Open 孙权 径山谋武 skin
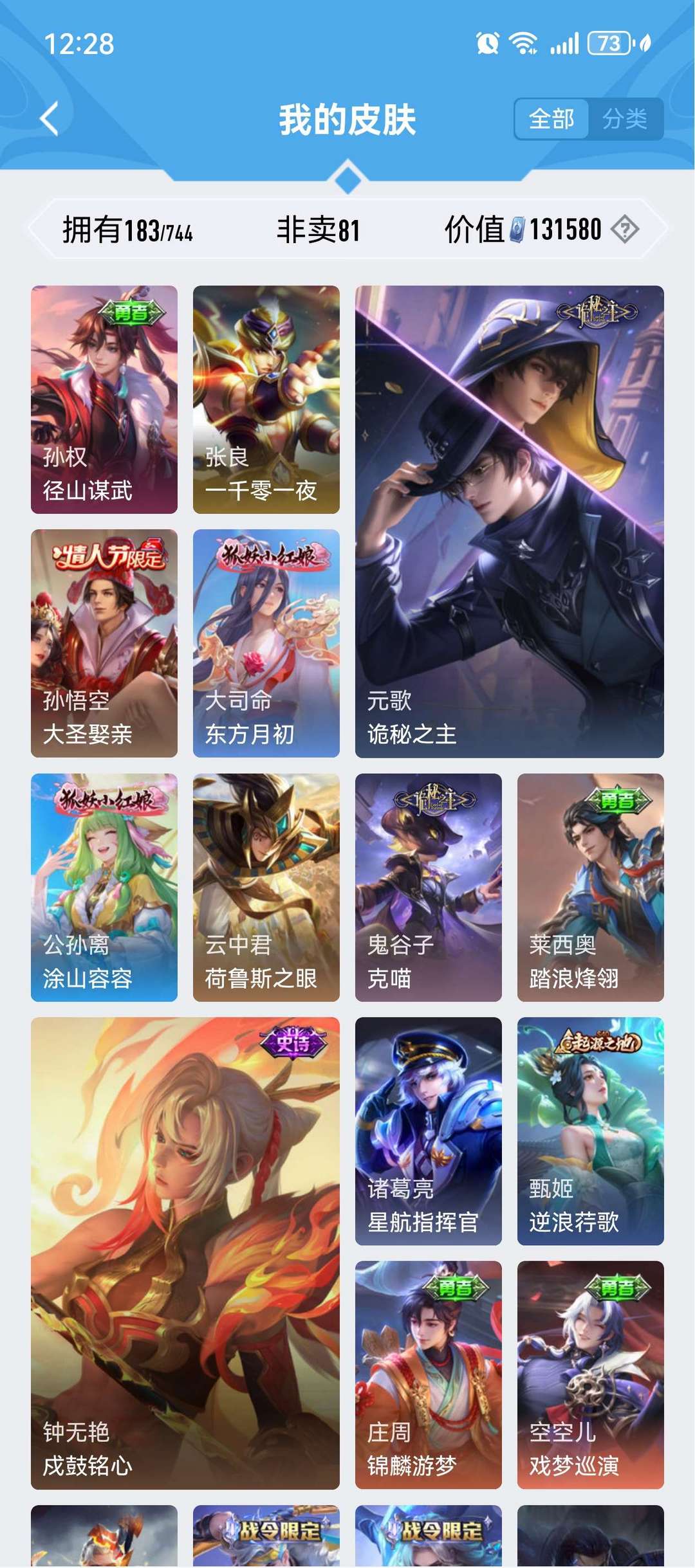The image size is (695, 1568). (104, 399)
